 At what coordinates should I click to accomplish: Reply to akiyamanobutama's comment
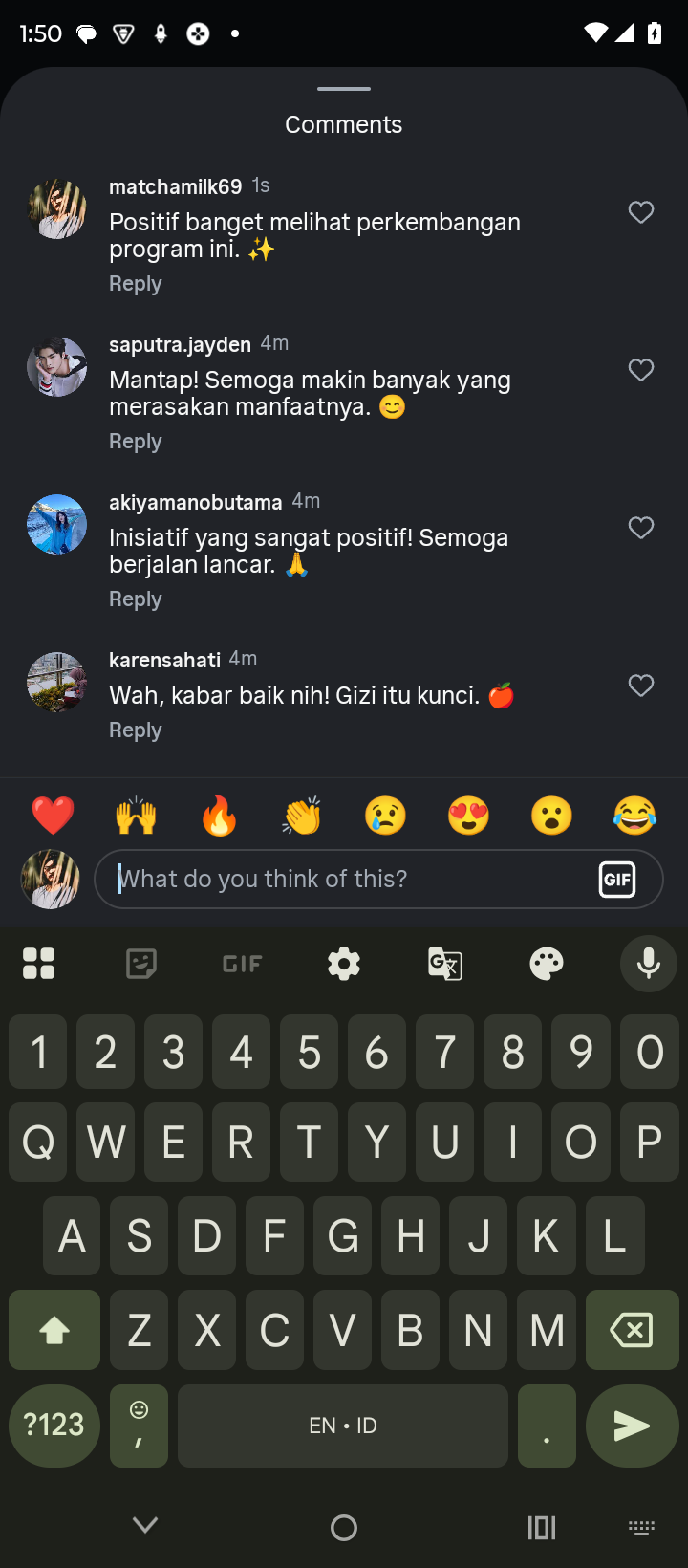pyautogui.click(x=135, y=599)
